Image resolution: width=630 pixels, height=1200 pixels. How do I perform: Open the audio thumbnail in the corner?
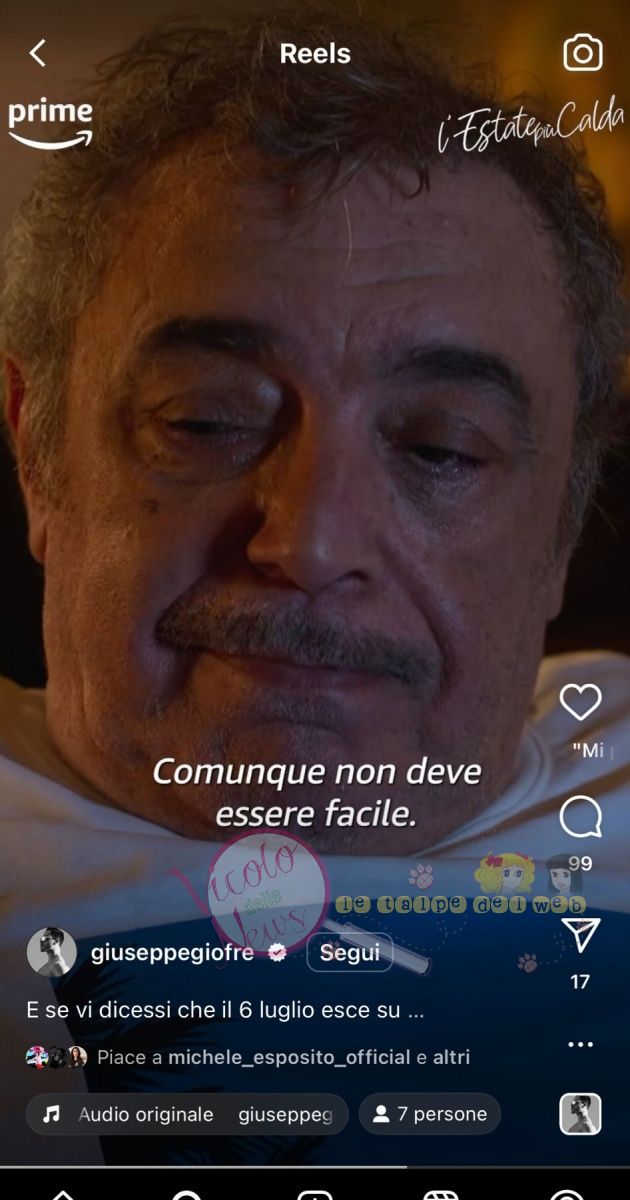point(580,1114)
